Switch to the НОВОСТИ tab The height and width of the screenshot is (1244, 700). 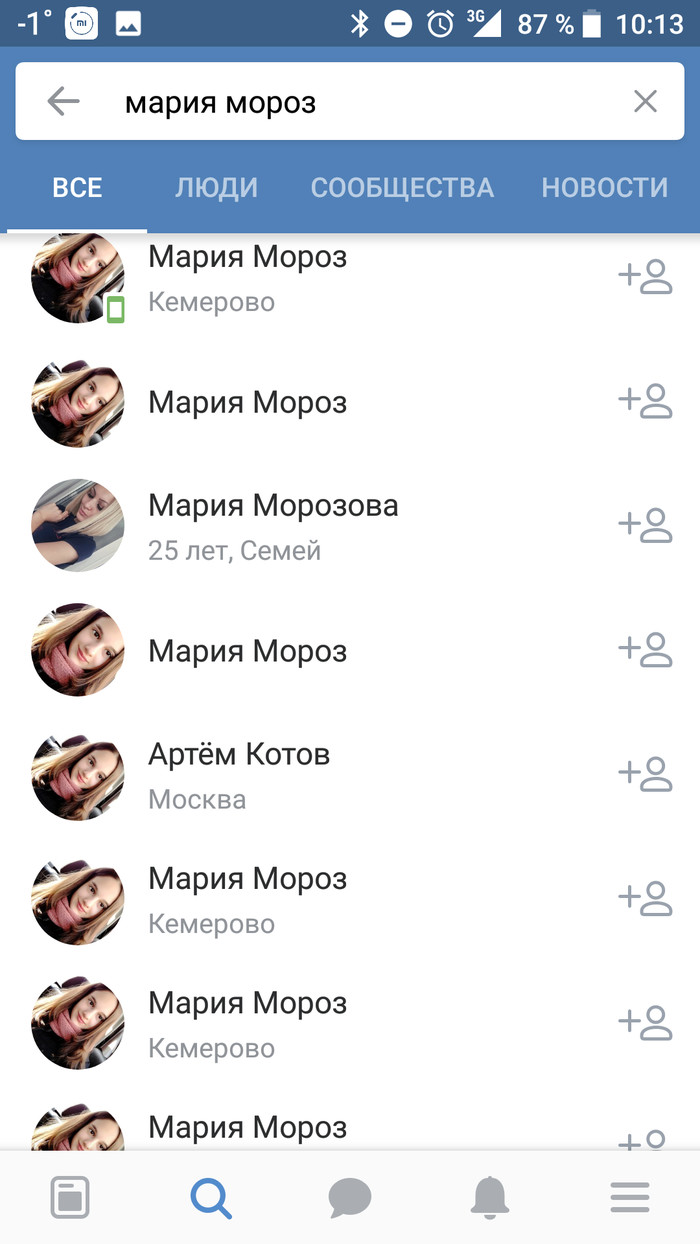[604, 187]
